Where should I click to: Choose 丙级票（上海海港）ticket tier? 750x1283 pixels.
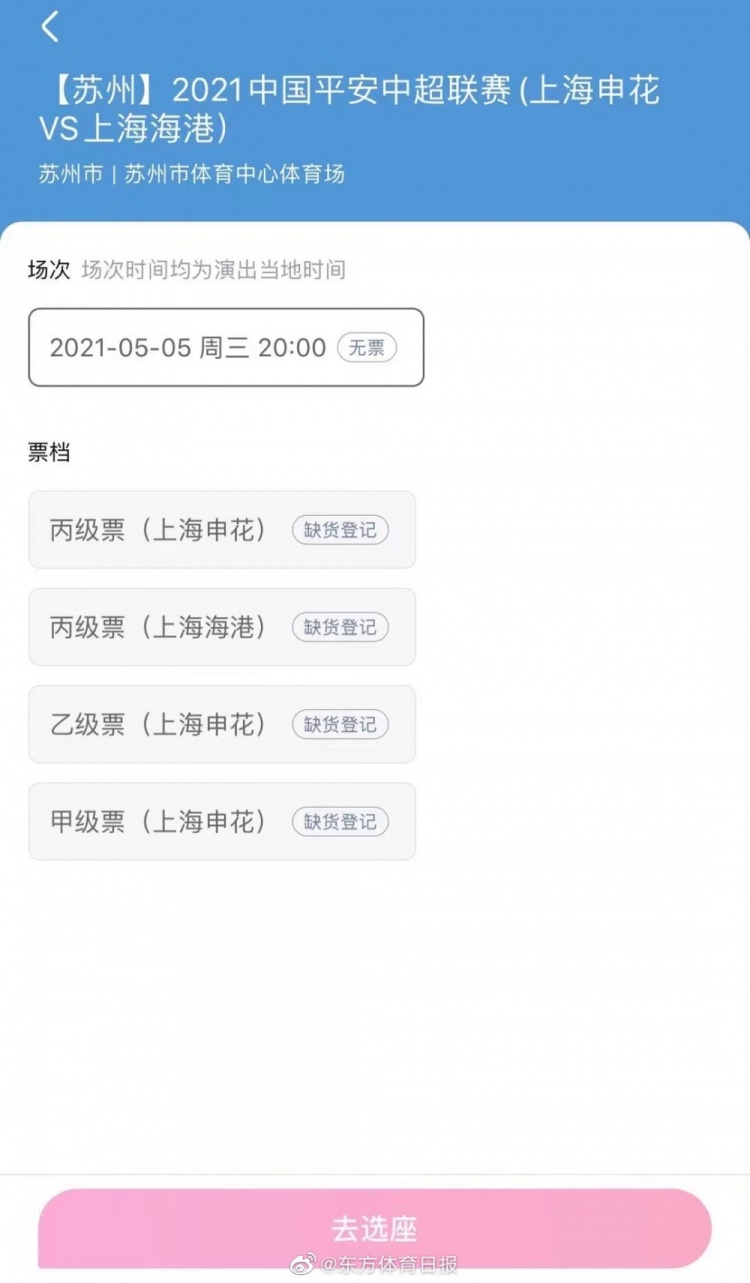coord(222,627)
